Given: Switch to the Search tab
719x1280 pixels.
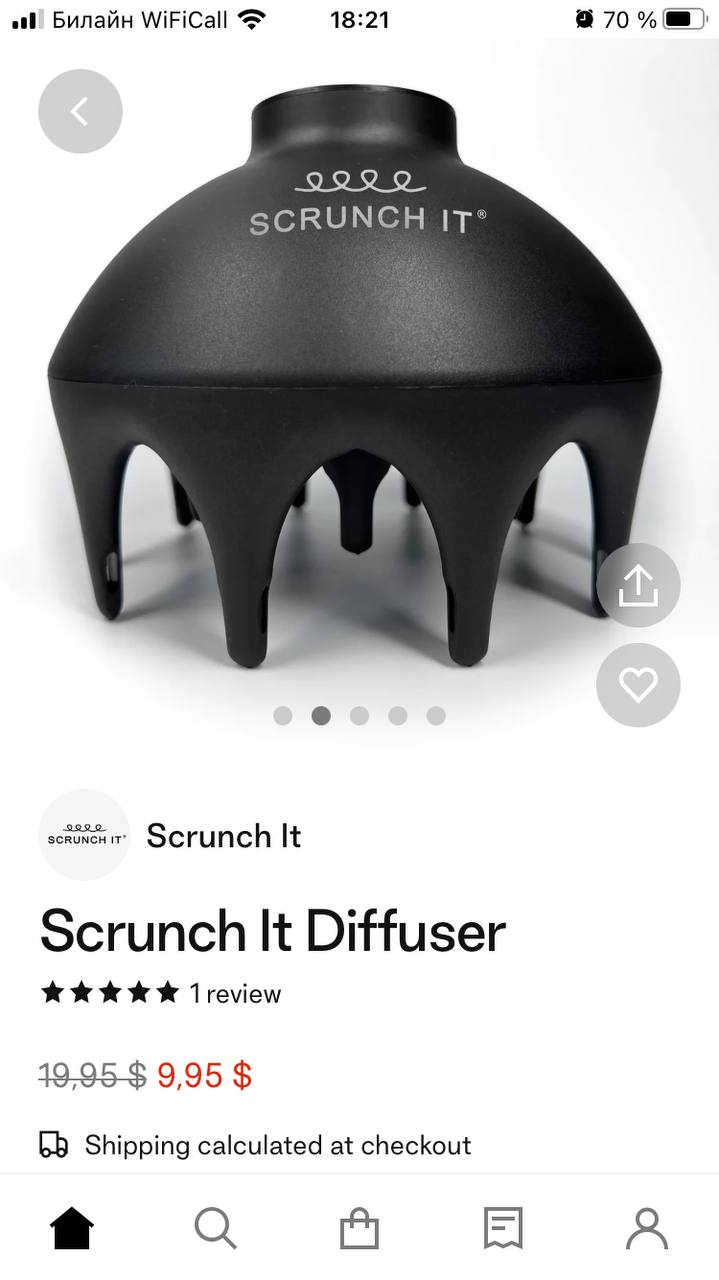Looking at the screenshot, I should 215,1227.
